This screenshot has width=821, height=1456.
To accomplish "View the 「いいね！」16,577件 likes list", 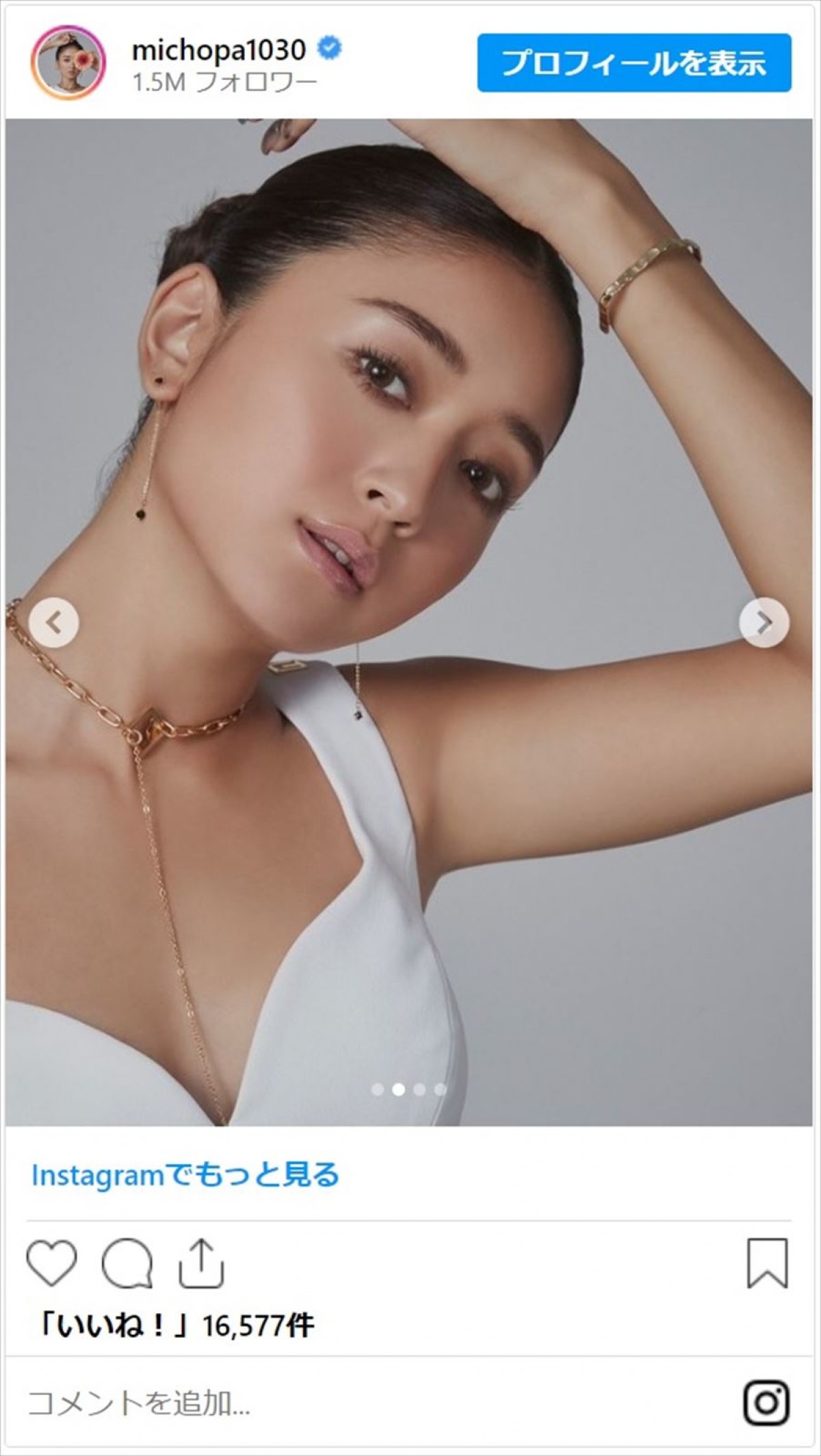I will [x=176, y=1325].
